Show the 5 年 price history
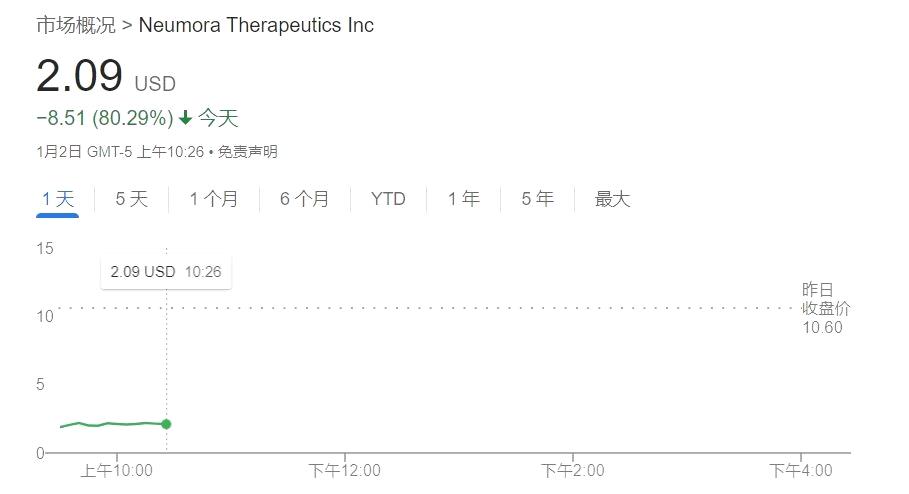909x494 pixels. pyautogui.click(x=537, y=199)
